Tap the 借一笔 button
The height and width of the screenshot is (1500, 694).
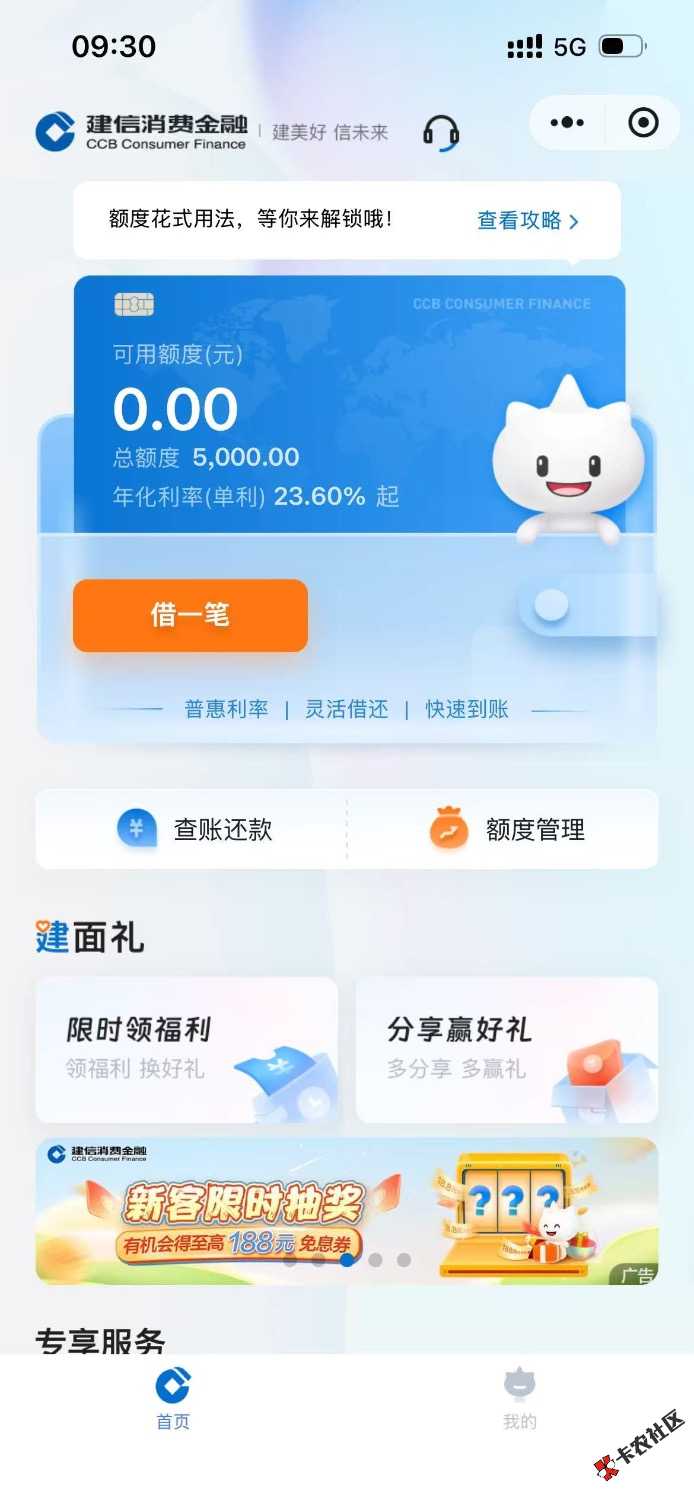190,615
